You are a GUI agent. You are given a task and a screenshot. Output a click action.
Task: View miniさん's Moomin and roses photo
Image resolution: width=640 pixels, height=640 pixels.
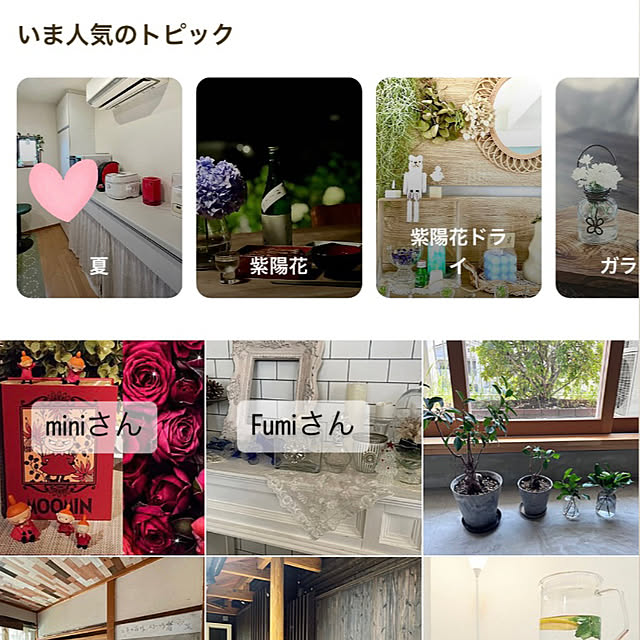point(101,447)
